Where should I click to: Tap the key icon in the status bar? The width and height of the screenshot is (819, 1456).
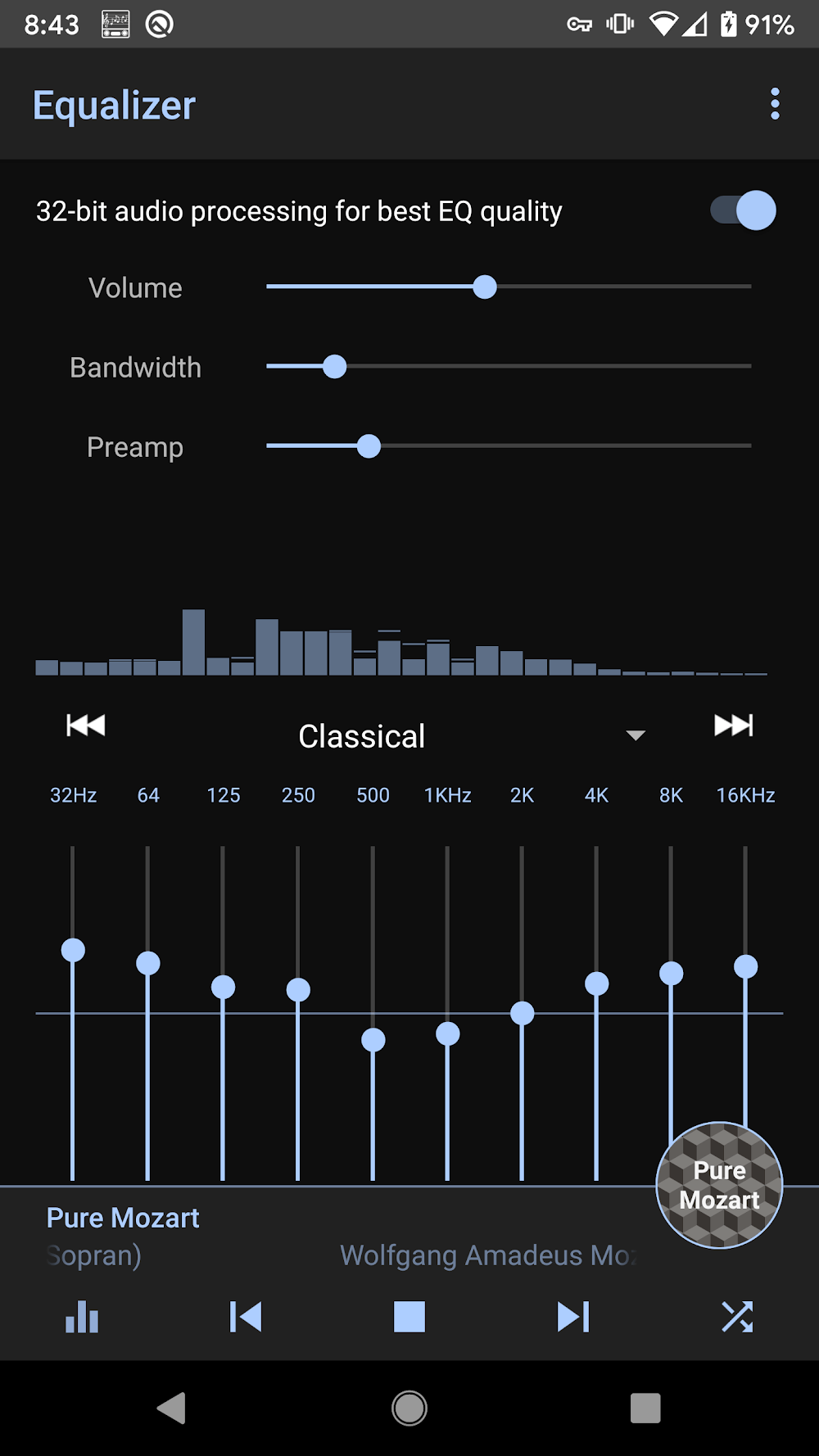pos(578,24)
